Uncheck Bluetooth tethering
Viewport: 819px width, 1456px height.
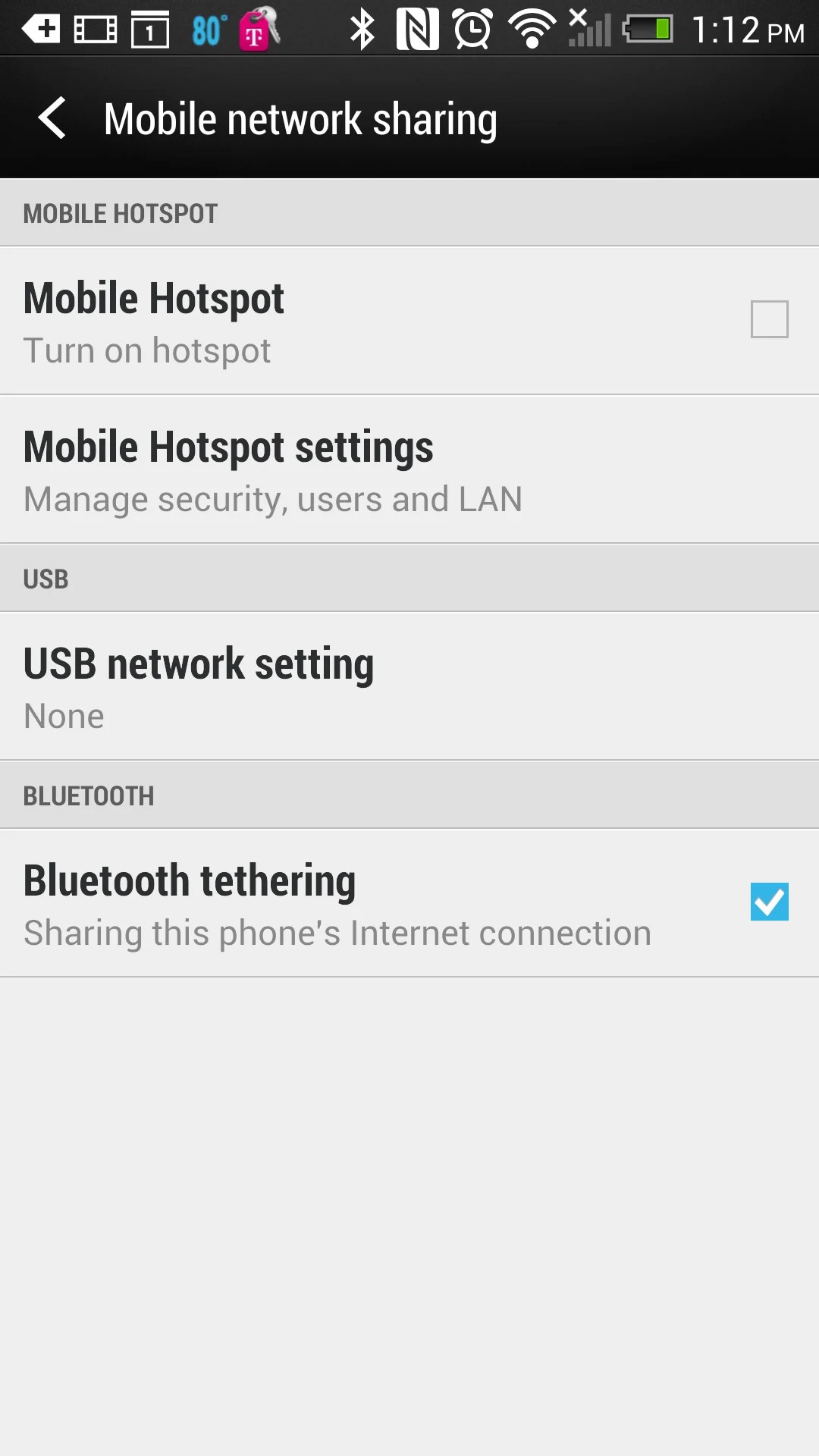(768, 902)
